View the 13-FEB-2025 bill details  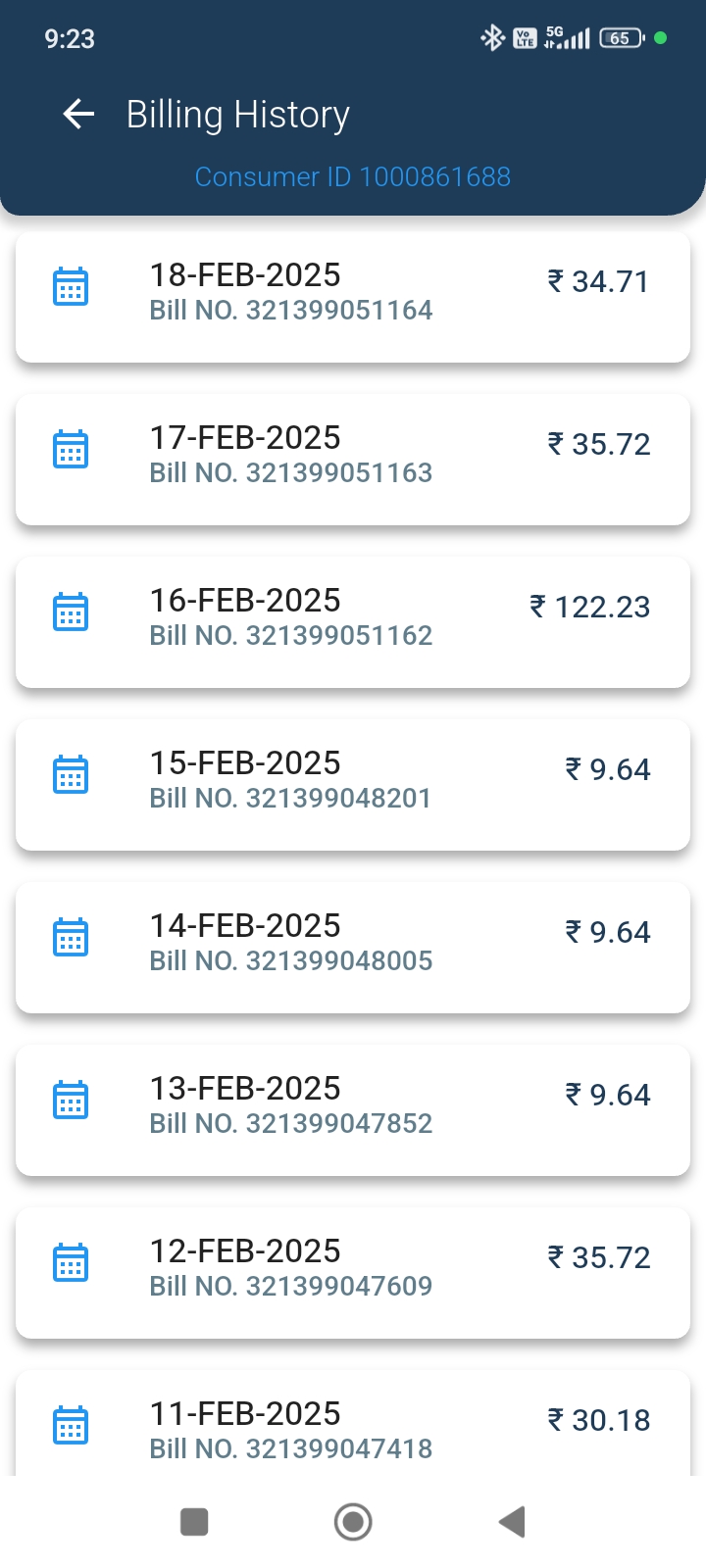click(x=353, y=1110)
